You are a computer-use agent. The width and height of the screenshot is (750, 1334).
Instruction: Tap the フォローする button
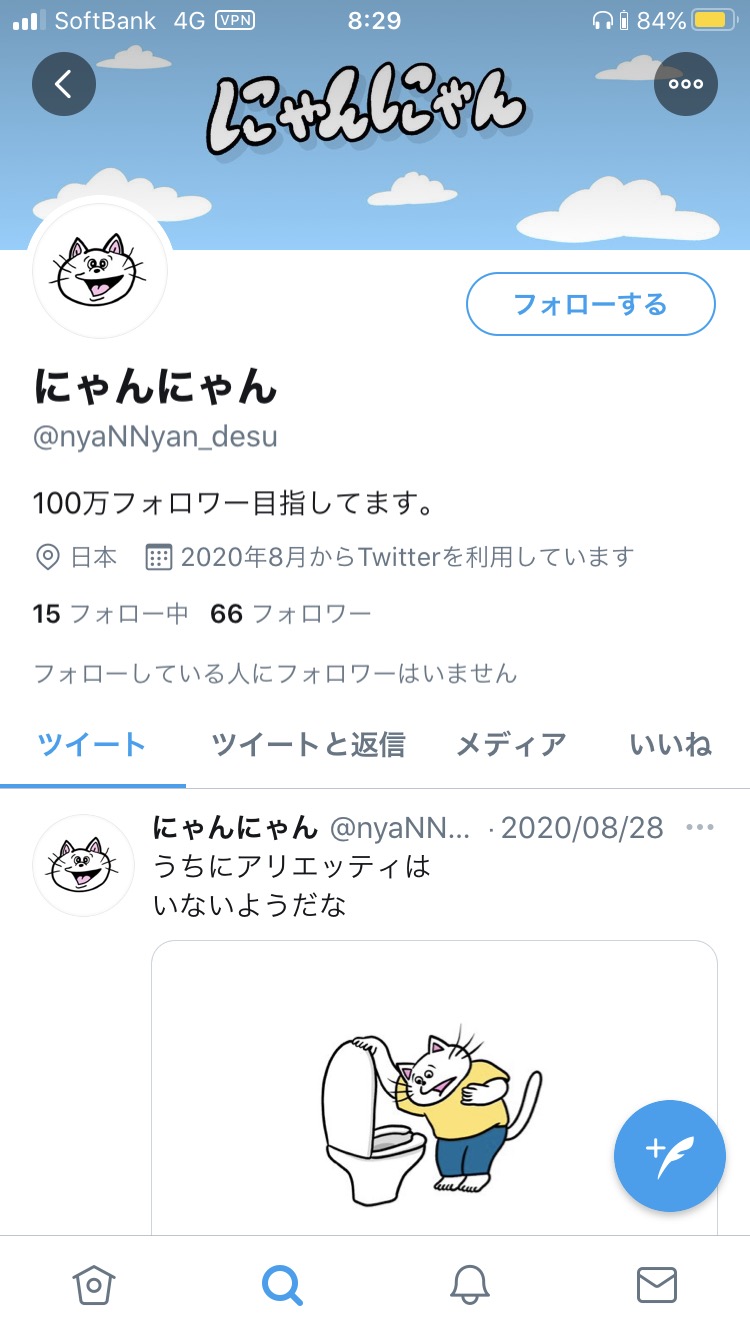pos(590,304)
